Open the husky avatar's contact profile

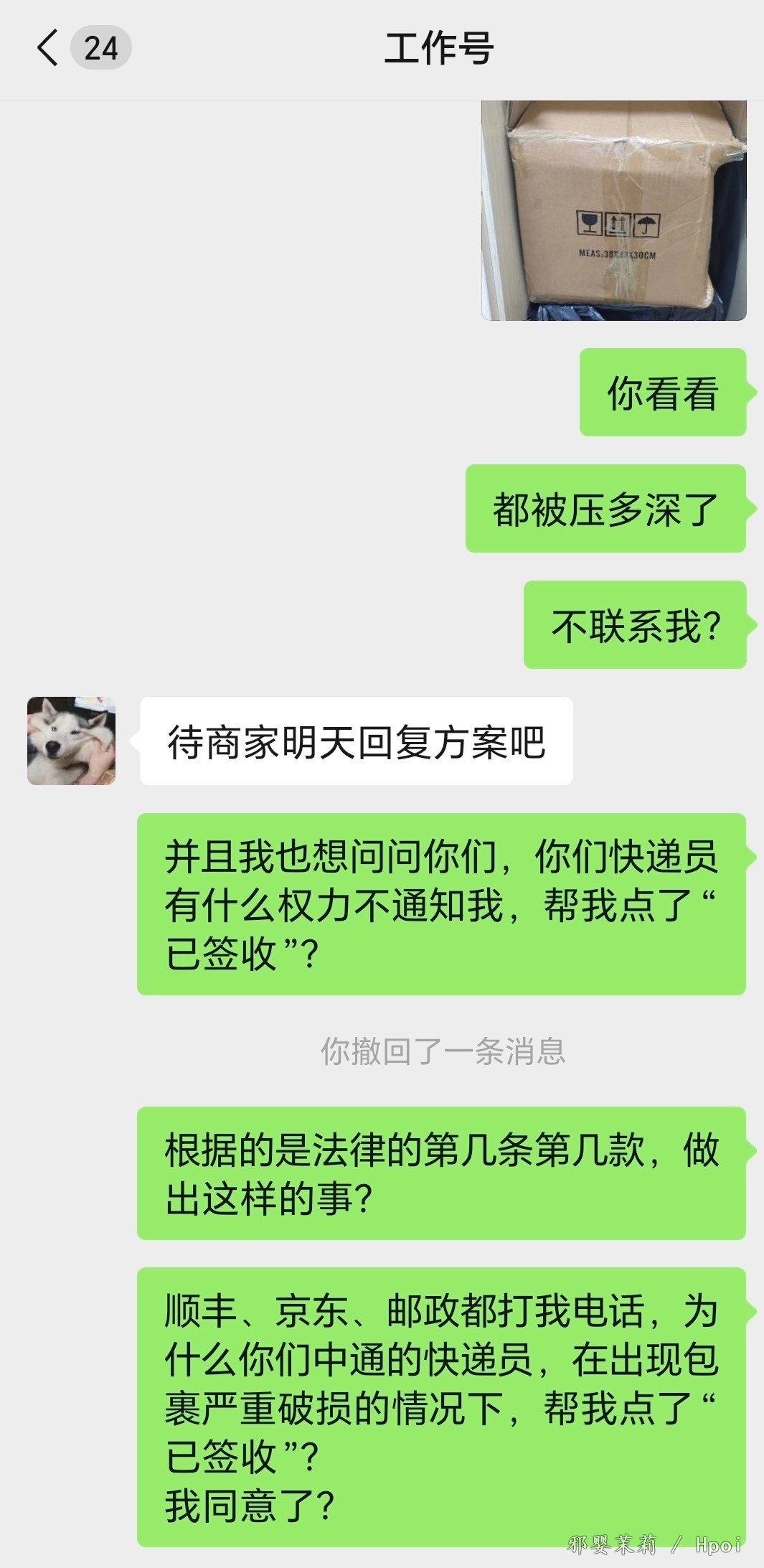tap(71, 741)
